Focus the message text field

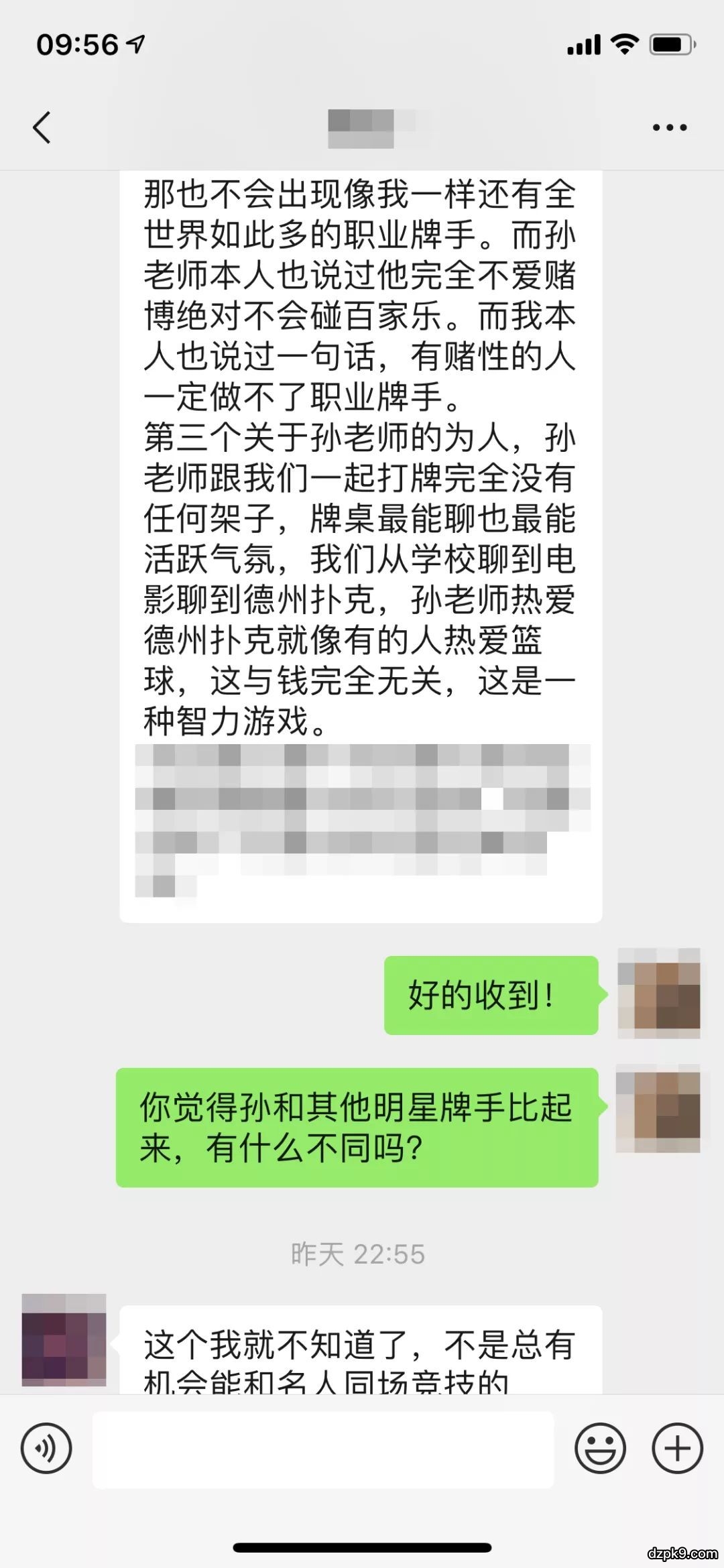click(323, 1449)
